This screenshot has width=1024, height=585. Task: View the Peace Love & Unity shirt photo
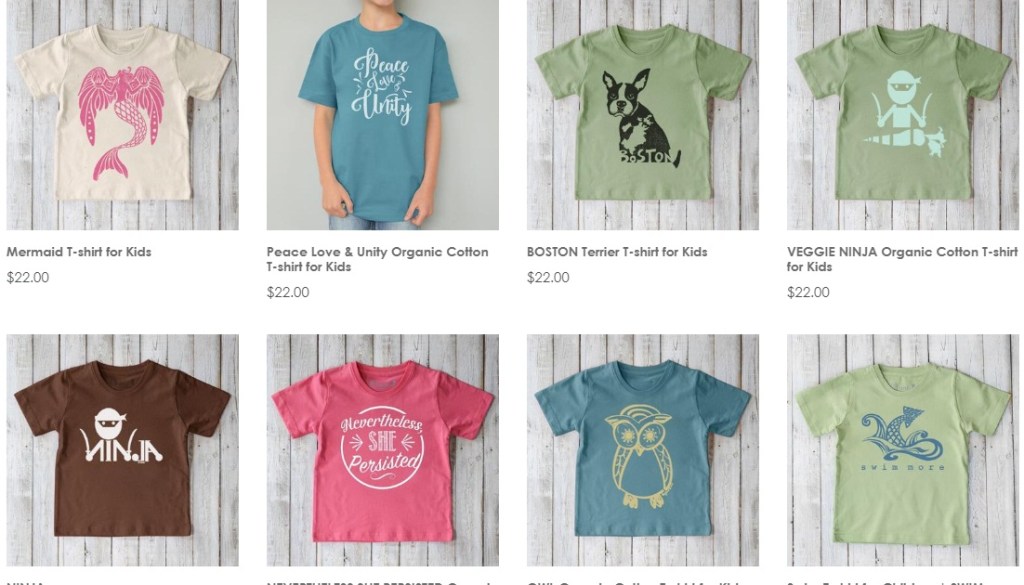point(382,115)
